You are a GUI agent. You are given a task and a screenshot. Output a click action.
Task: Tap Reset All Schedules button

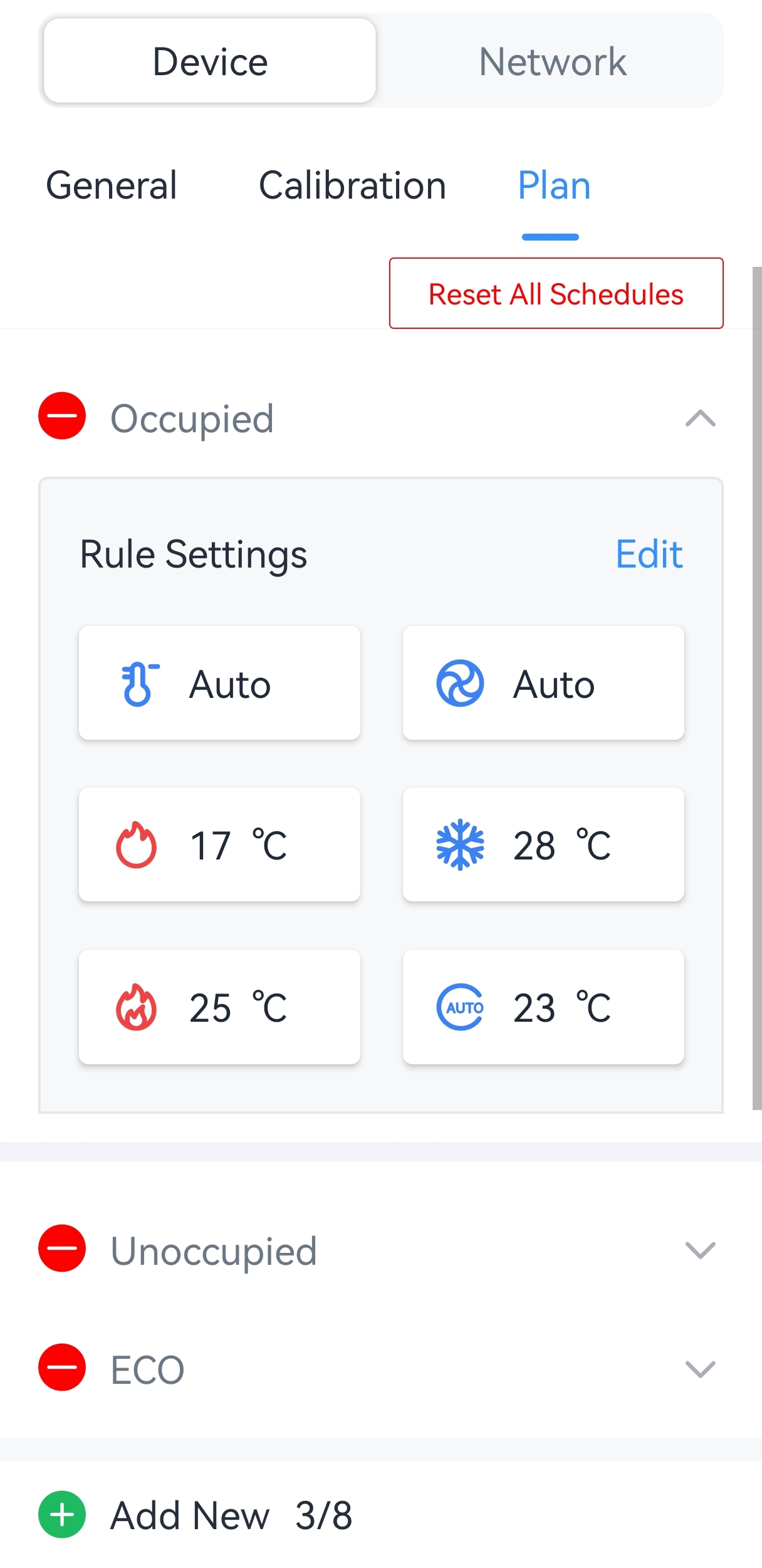coord(556,294)
